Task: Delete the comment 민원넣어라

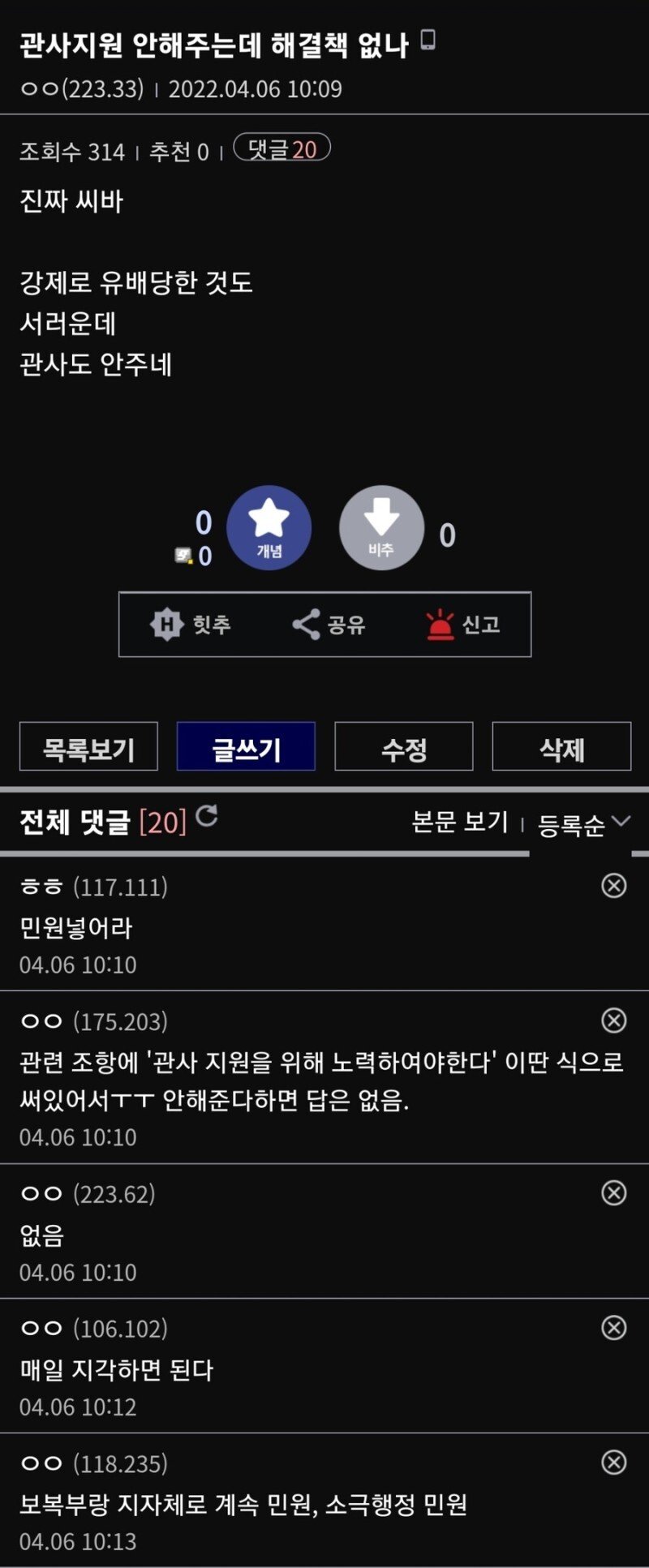Action: tap(613, 885)
